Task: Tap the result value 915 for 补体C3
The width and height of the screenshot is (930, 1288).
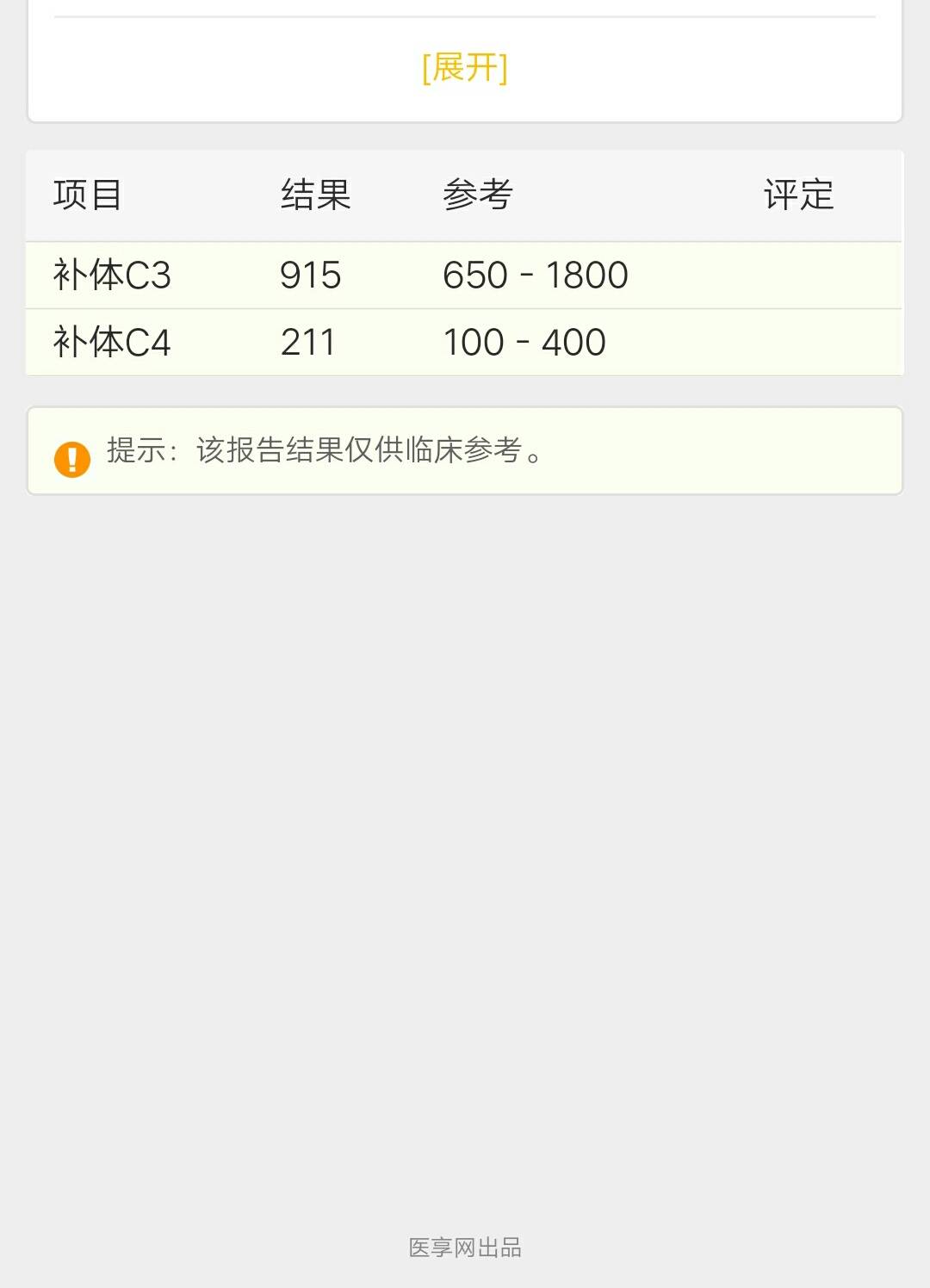Action: click(310, 275)
